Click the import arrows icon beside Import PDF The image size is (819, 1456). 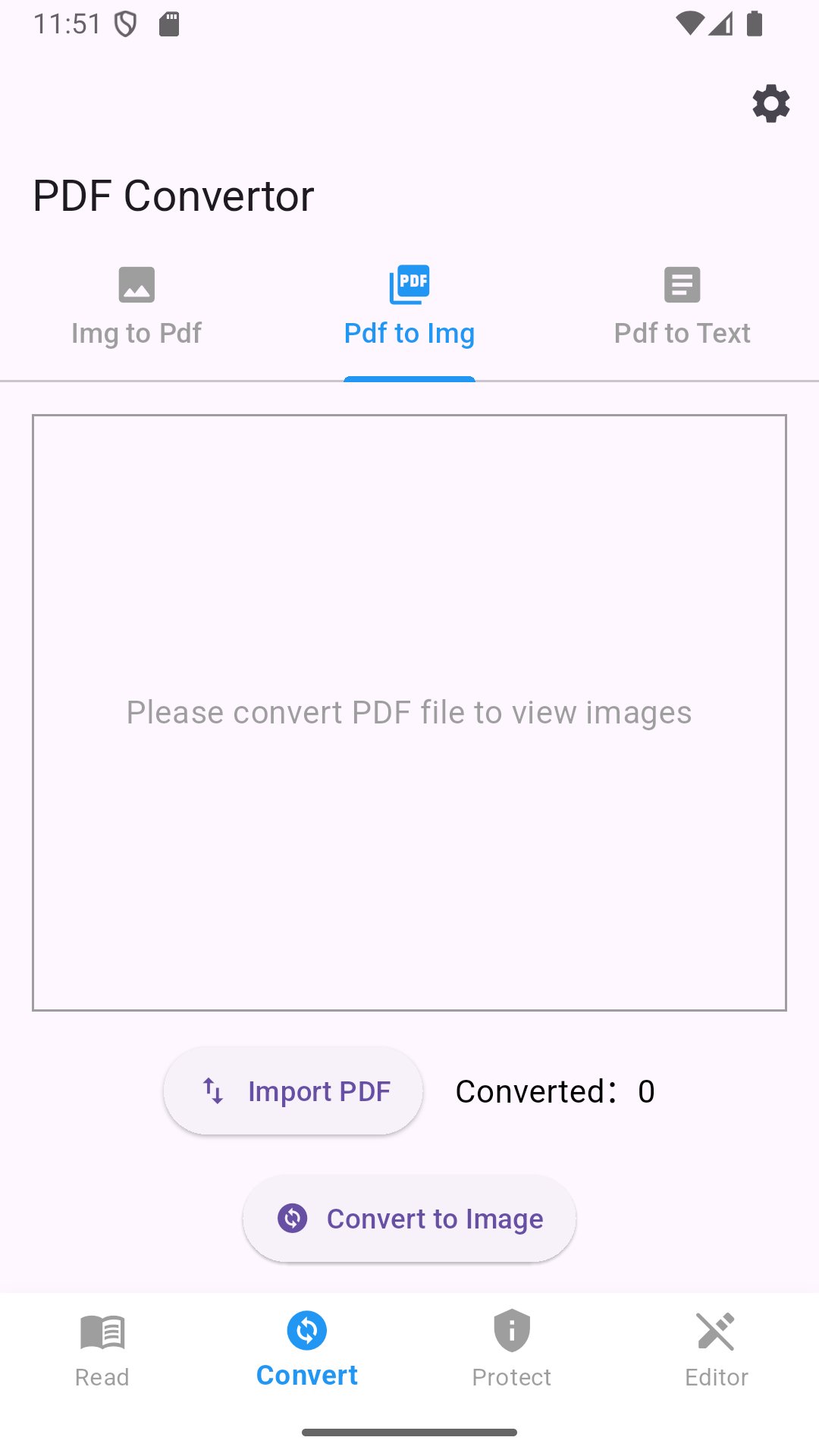click(x=213, y=1090)
